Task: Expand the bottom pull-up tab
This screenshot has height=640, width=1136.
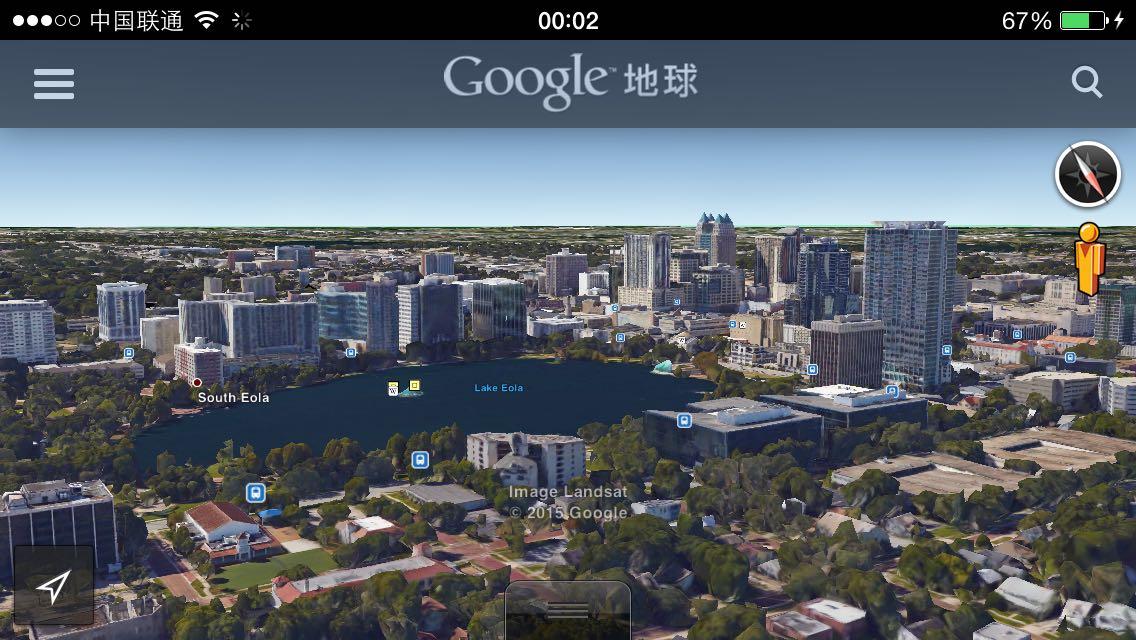Action: coord(567,610)
